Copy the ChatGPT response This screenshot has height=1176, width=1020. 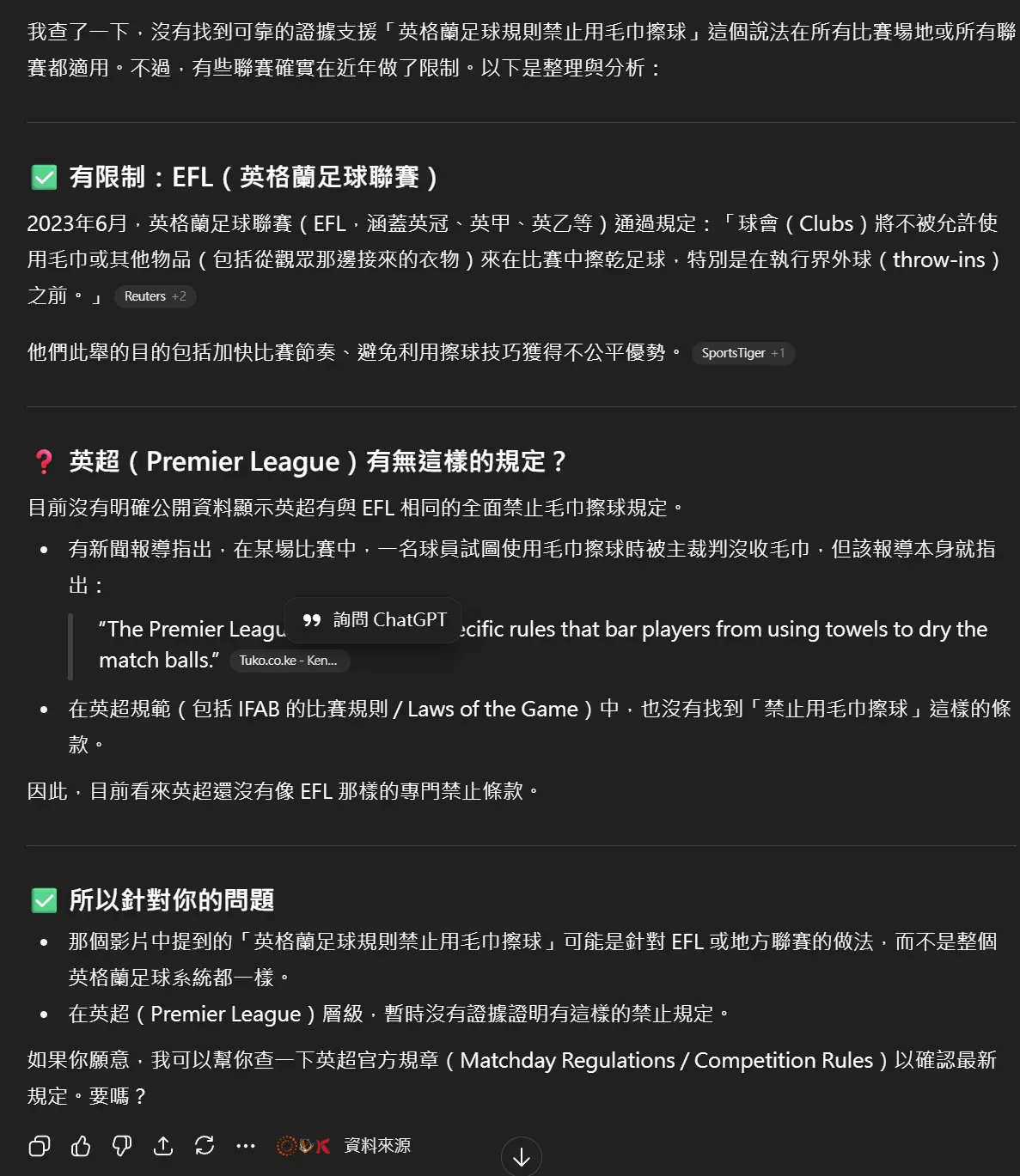point(40,1146)
